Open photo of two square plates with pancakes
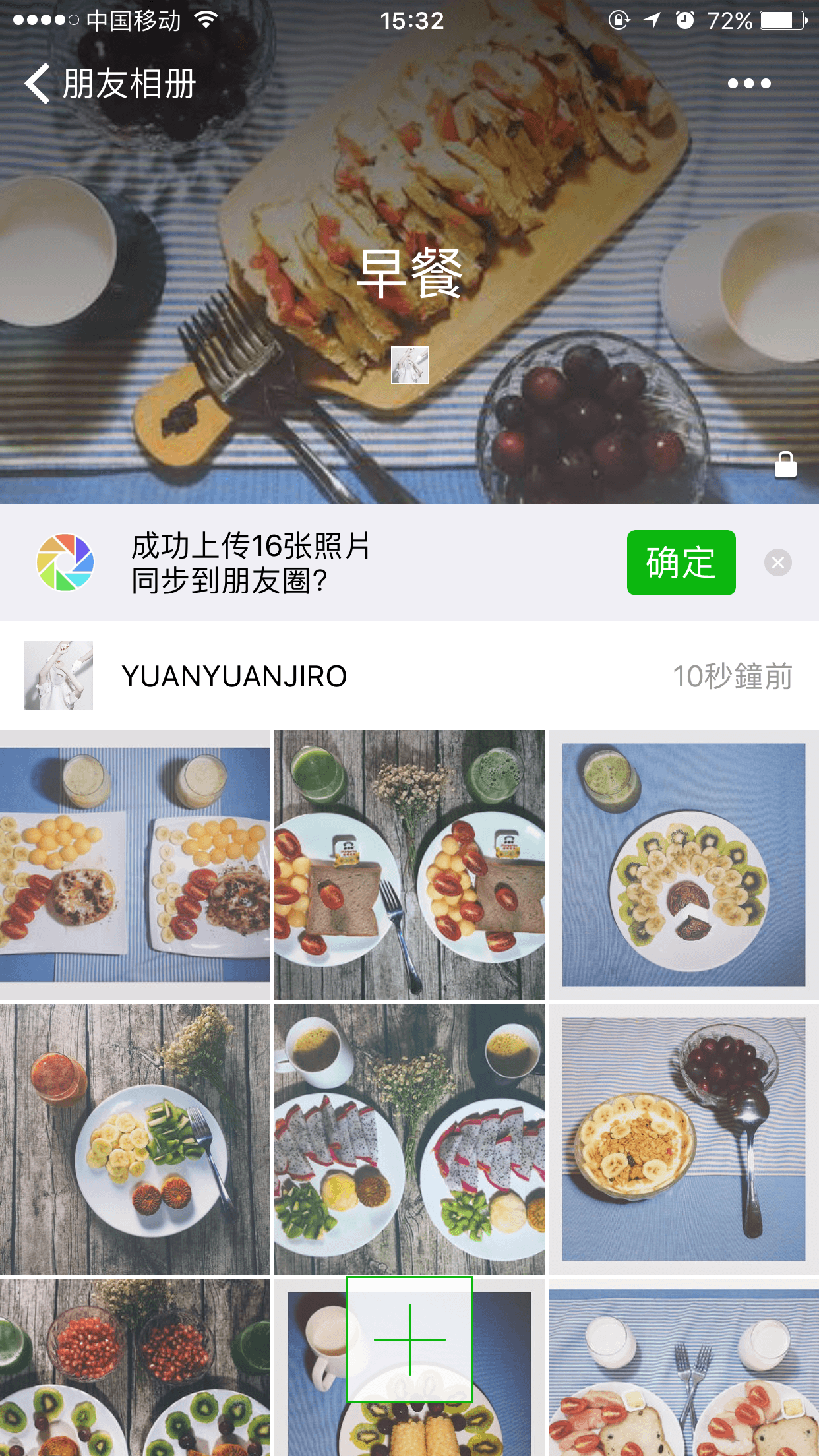Screen dimensions: 819x1456 click(x=135, y=864)
